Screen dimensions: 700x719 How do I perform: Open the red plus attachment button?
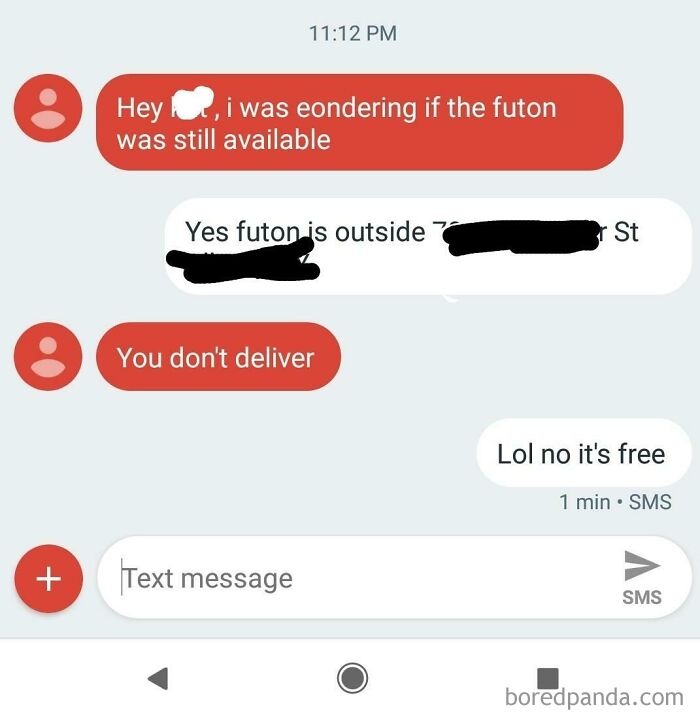pyautogui.click(x=48, y=579)
